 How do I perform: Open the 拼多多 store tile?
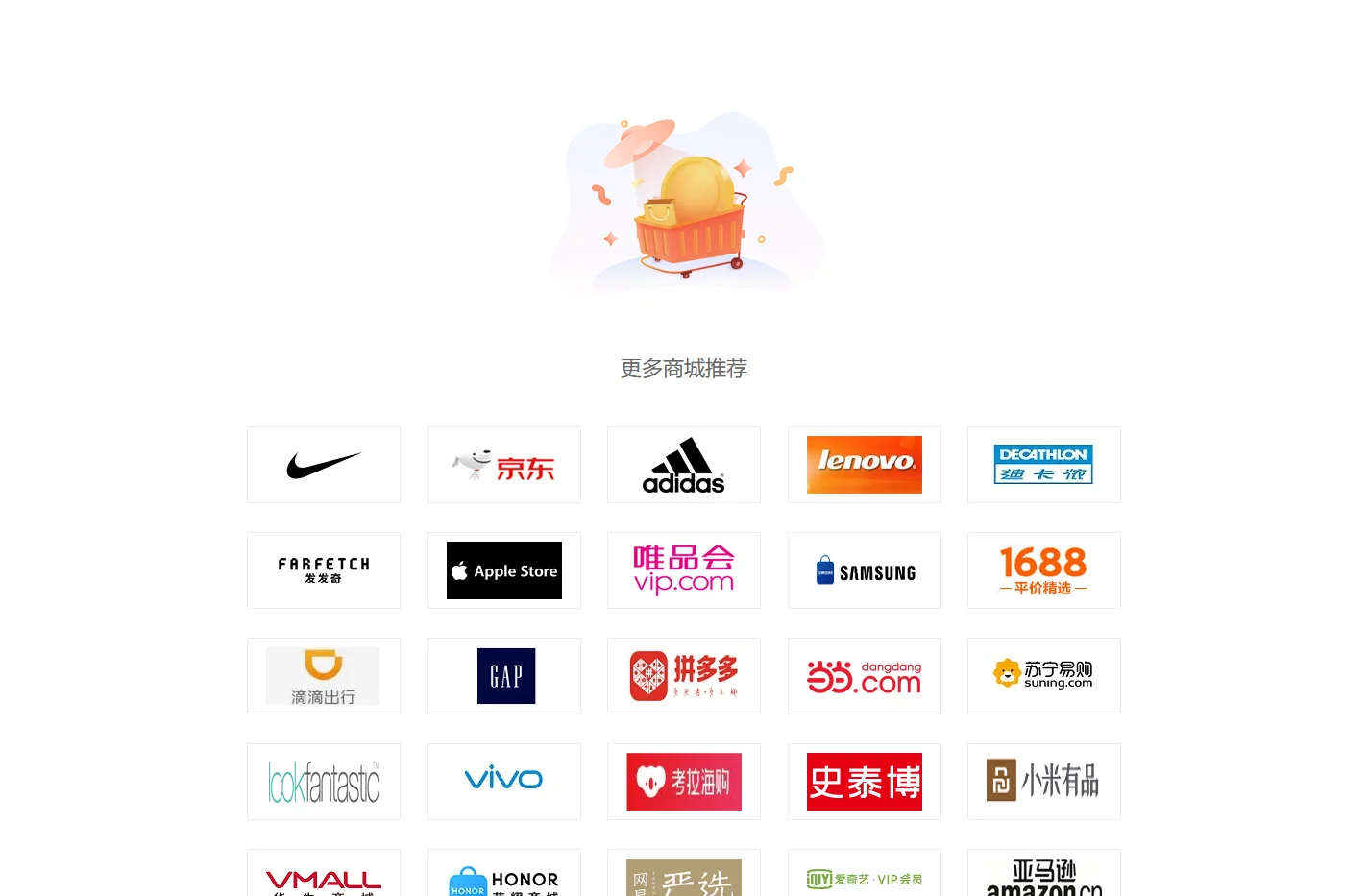click(684, 676)
